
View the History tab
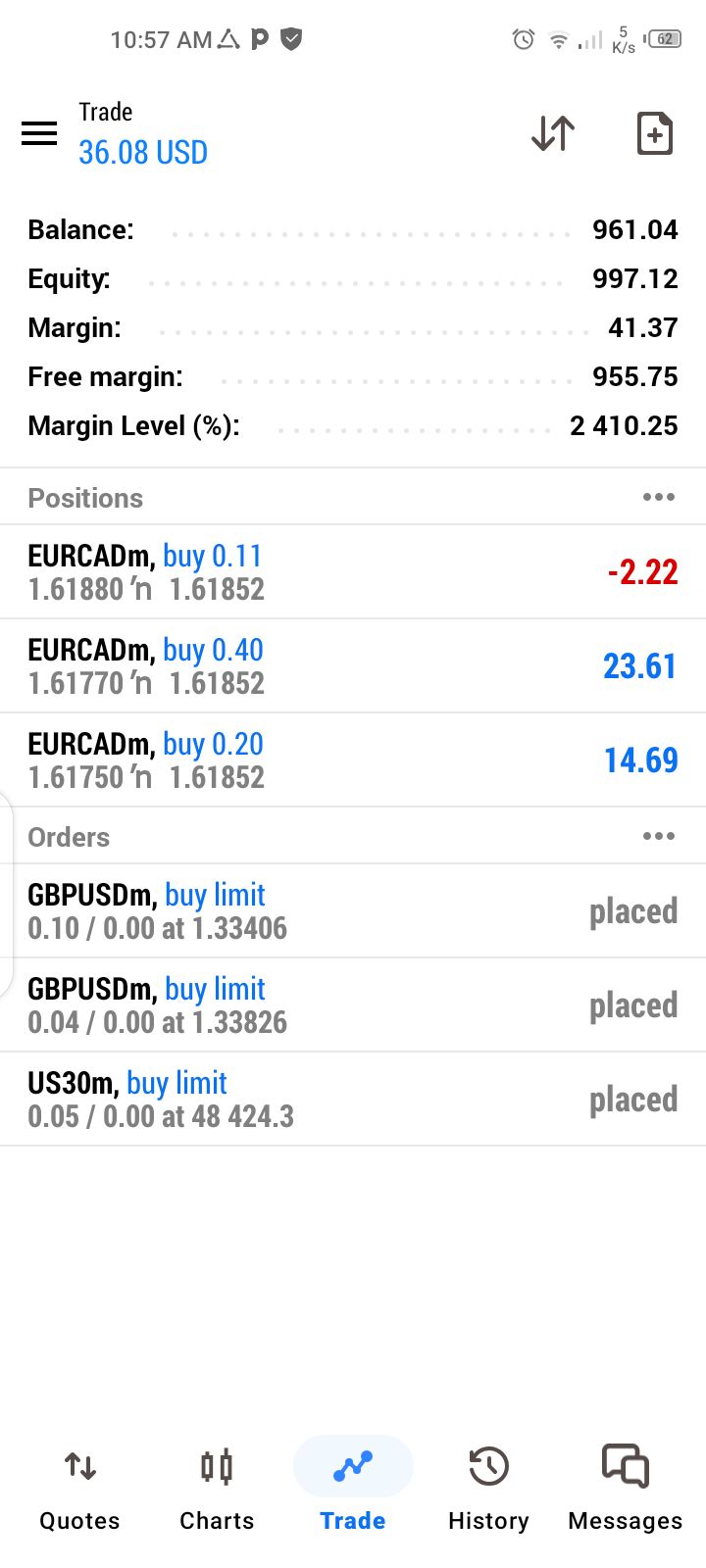(x=488, y=1488)
